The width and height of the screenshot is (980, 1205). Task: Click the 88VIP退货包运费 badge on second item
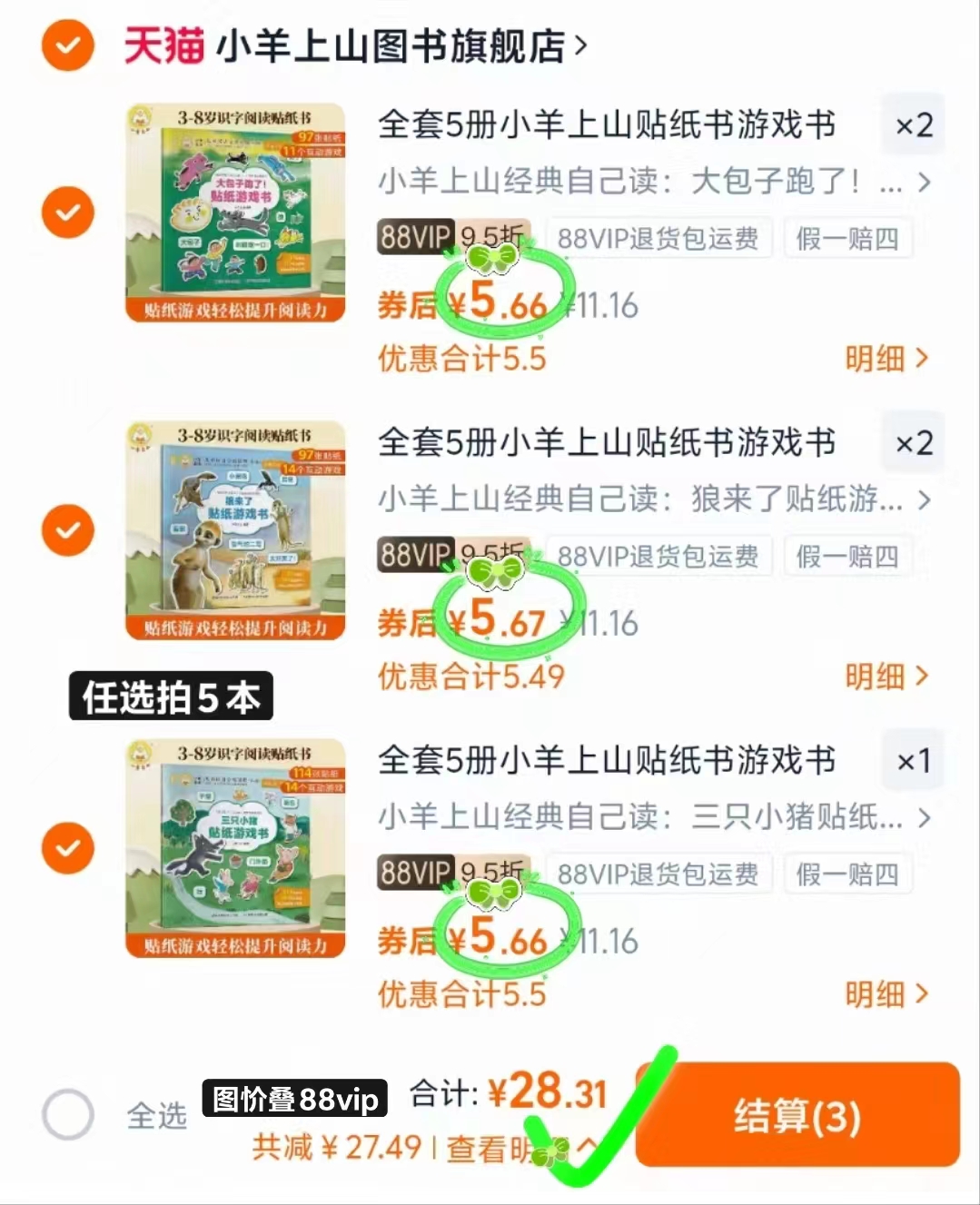click(659, 555)
